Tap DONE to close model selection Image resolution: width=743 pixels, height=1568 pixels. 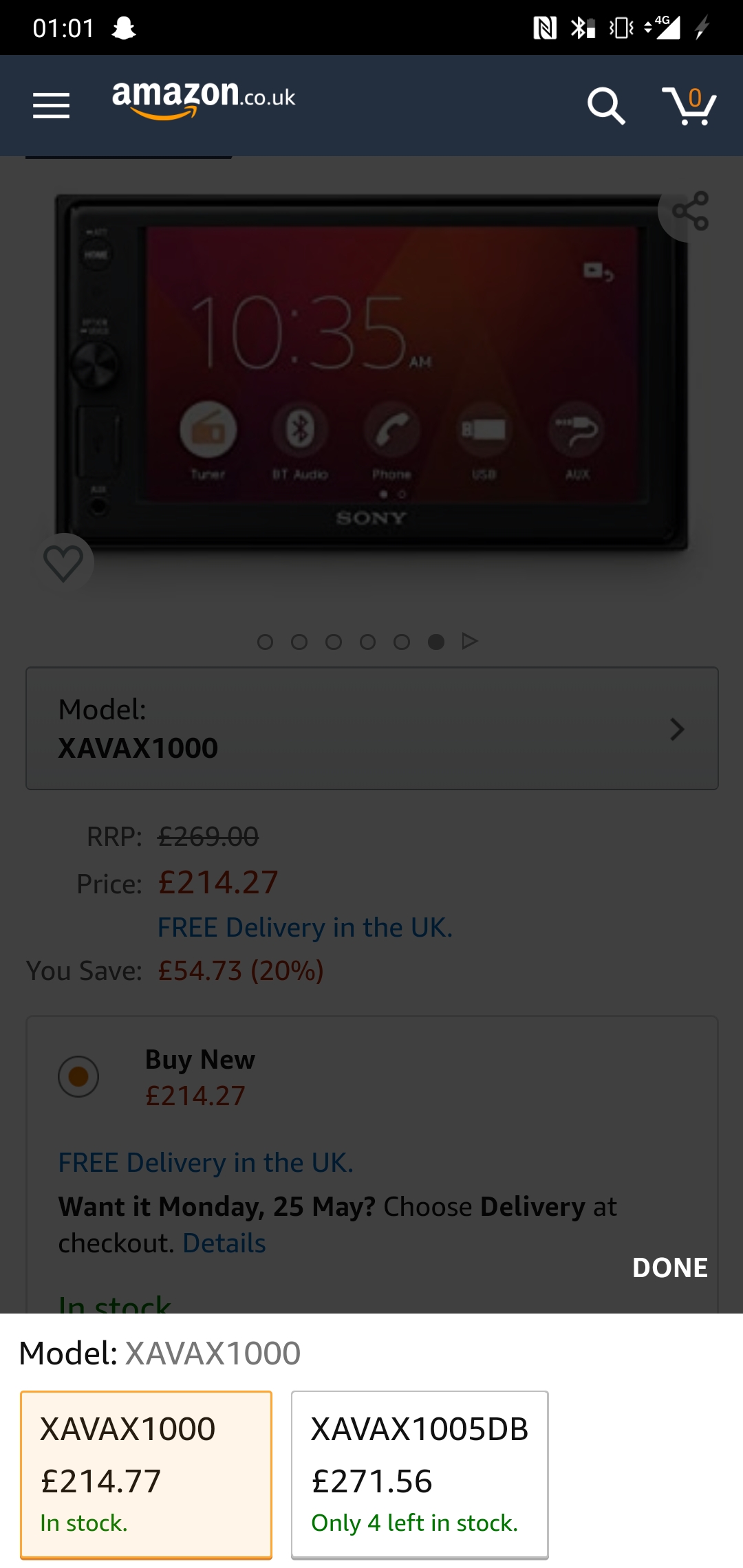click(x=669, y=1266)
